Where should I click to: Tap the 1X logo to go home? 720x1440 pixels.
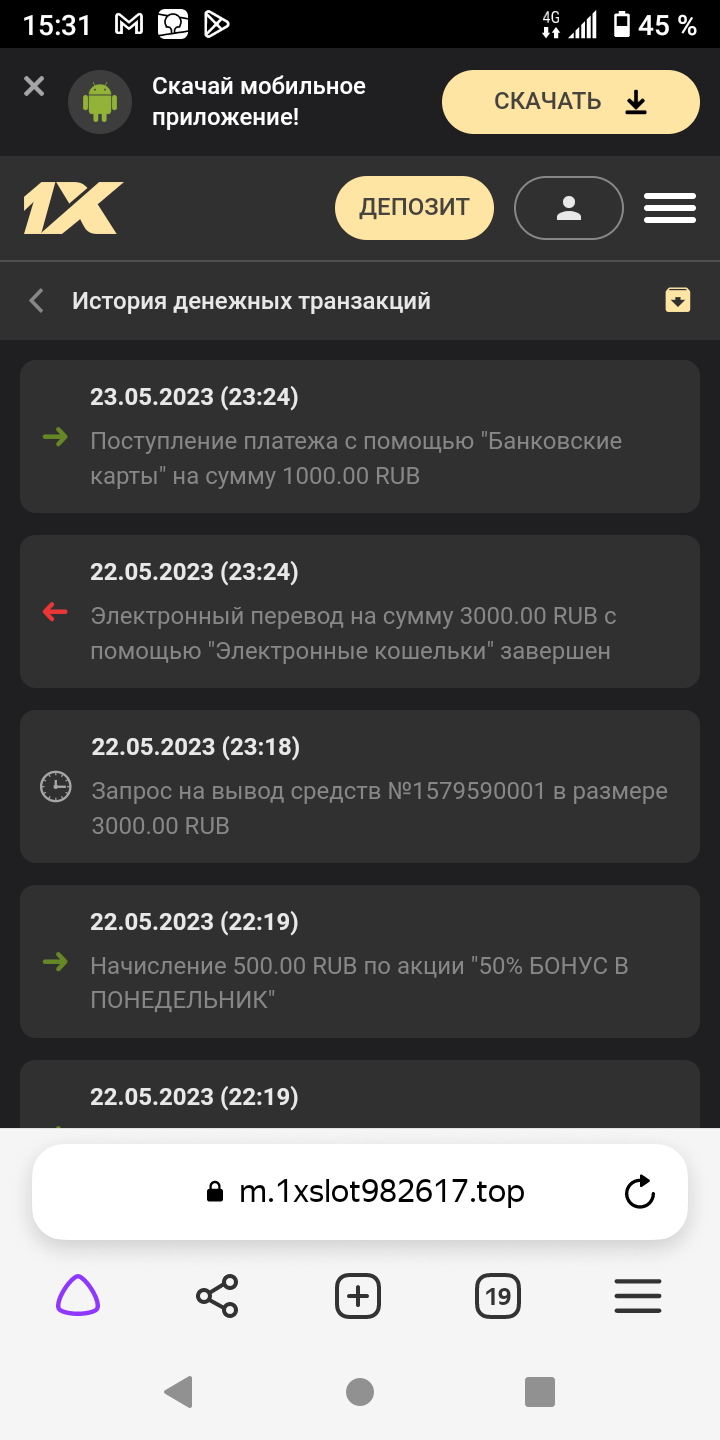tap(72, 208)
